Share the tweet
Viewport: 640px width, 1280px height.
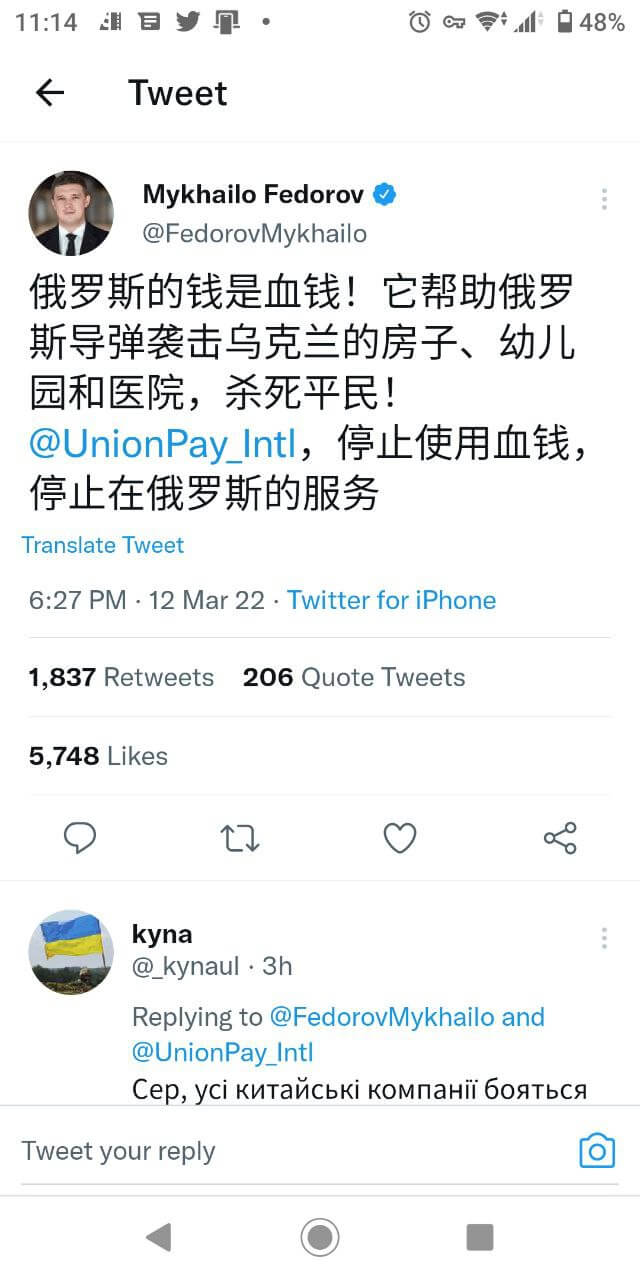(560, 838)
